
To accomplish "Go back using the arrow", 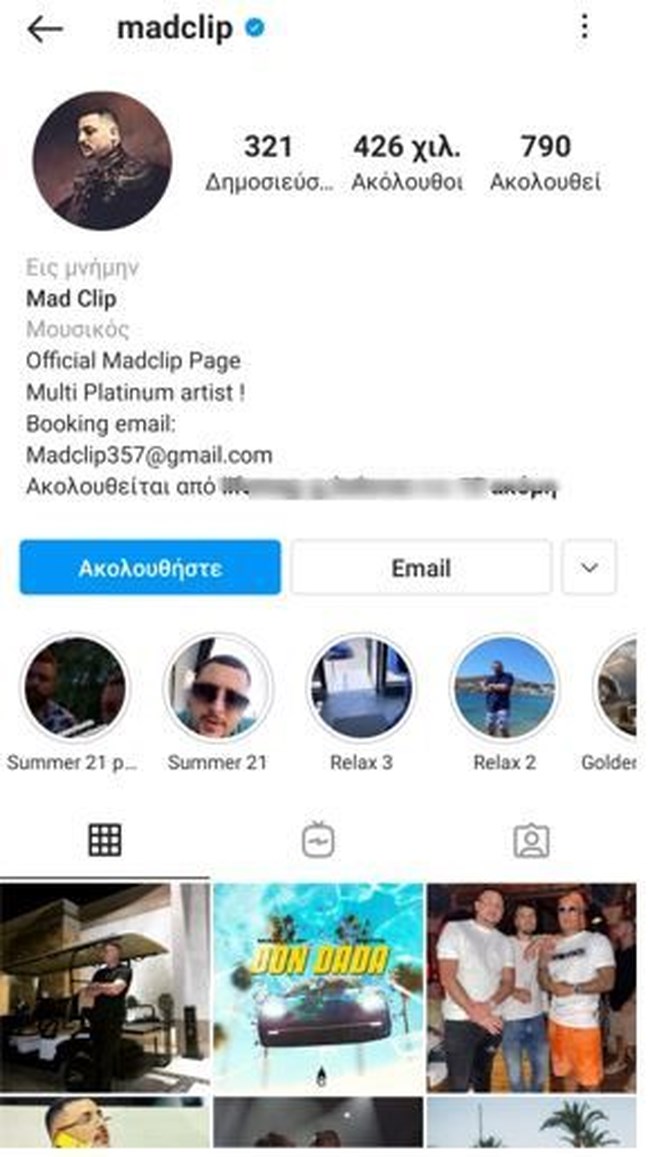I will [x=45, y=29].
